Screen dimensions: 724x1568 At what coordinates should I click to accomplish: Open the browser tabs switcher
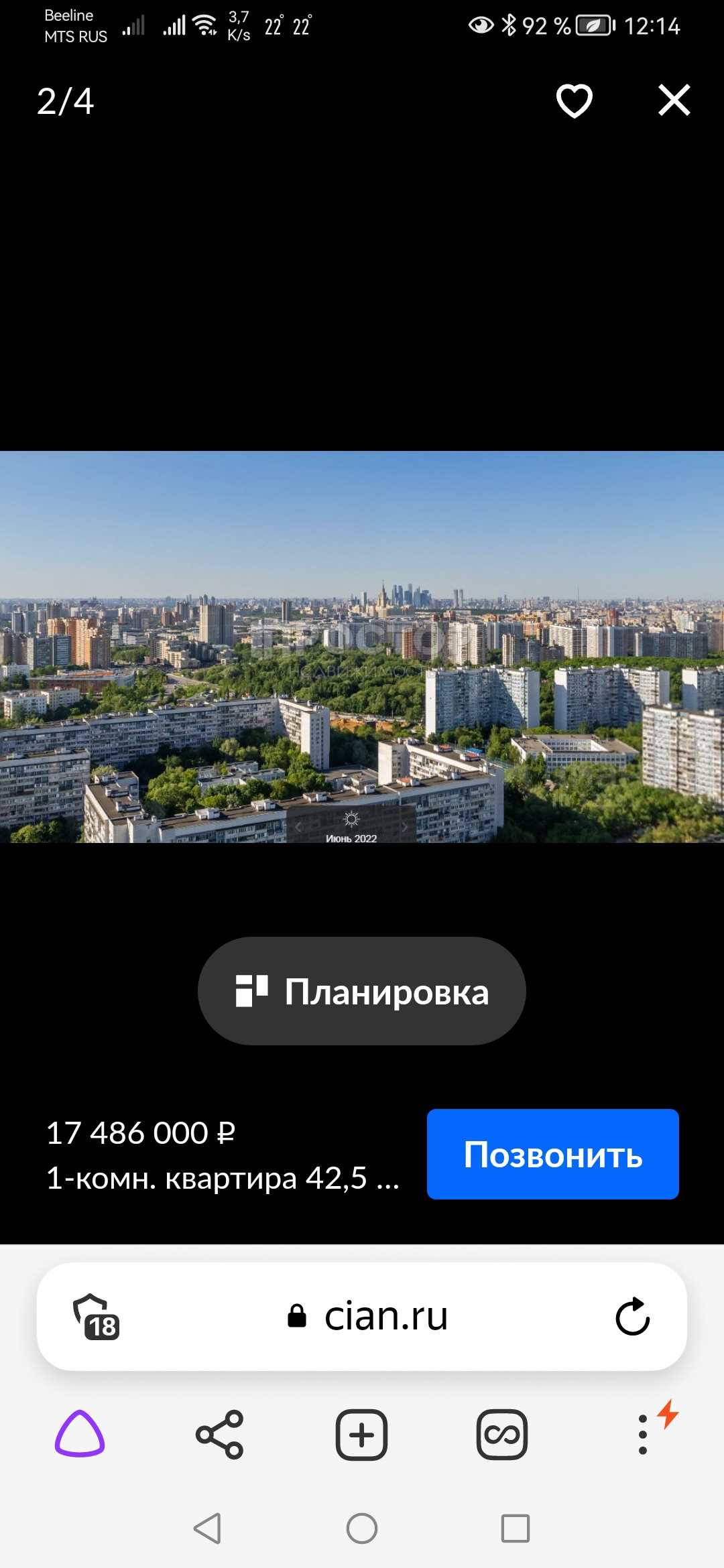pyautogui.click(x=501, y=1435)
